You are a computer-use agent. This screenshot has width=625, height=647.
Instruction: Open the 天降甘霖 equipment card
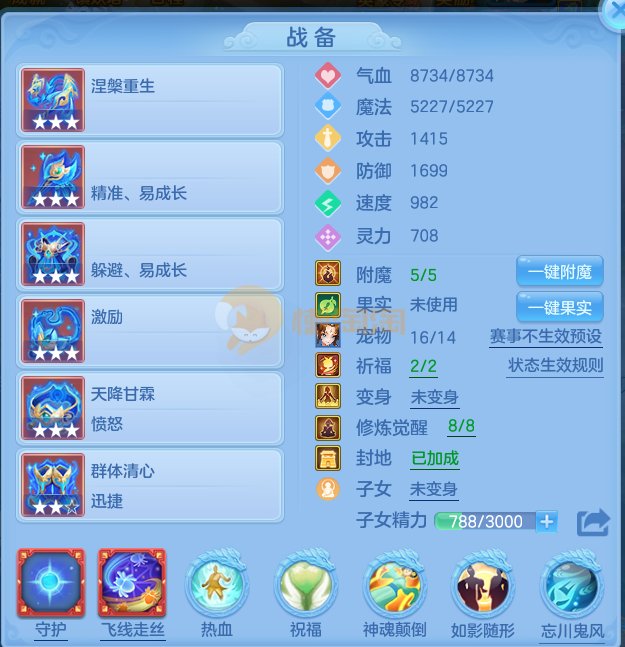click(151, 408)
